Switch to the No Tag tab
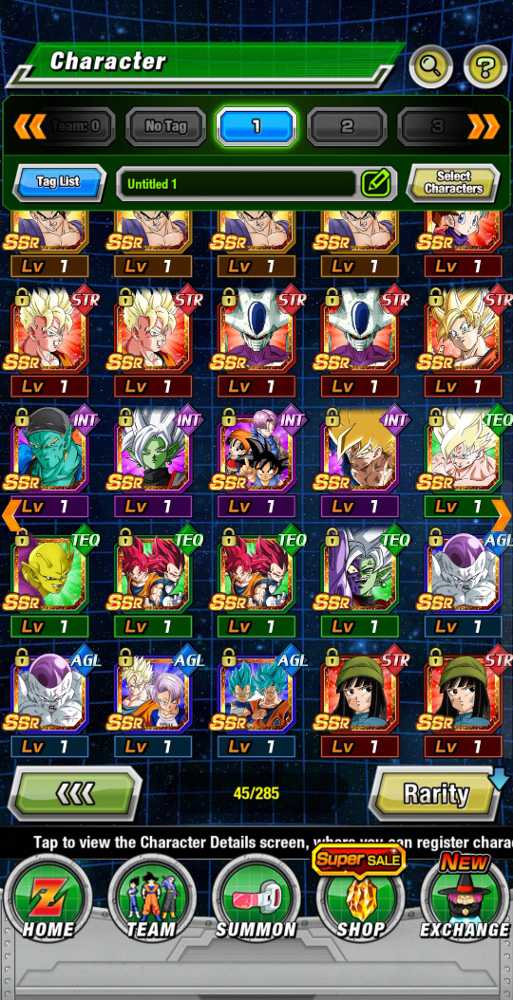513x1000 pixels. pos(165,126)
